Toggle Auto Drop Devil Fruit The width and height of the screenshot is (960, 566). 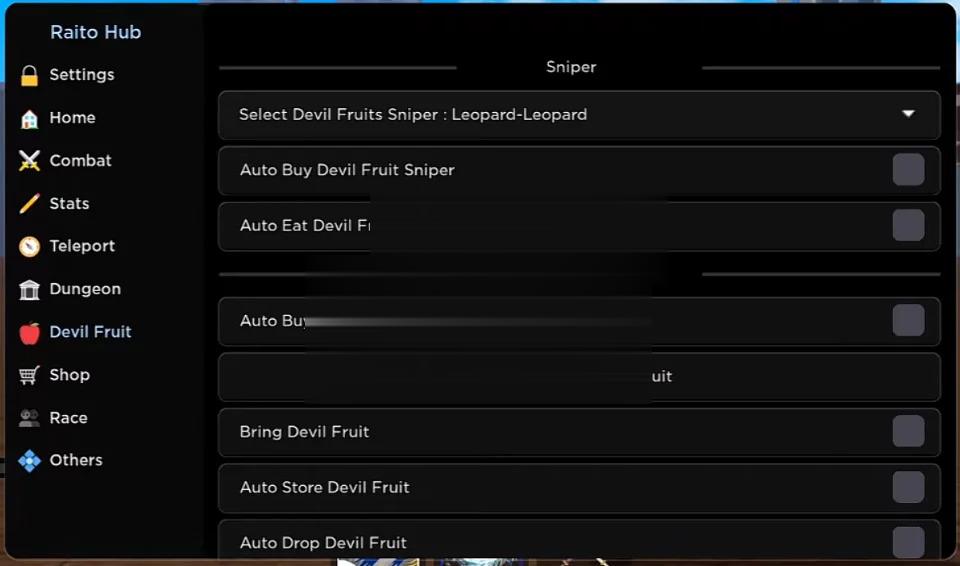908,542
